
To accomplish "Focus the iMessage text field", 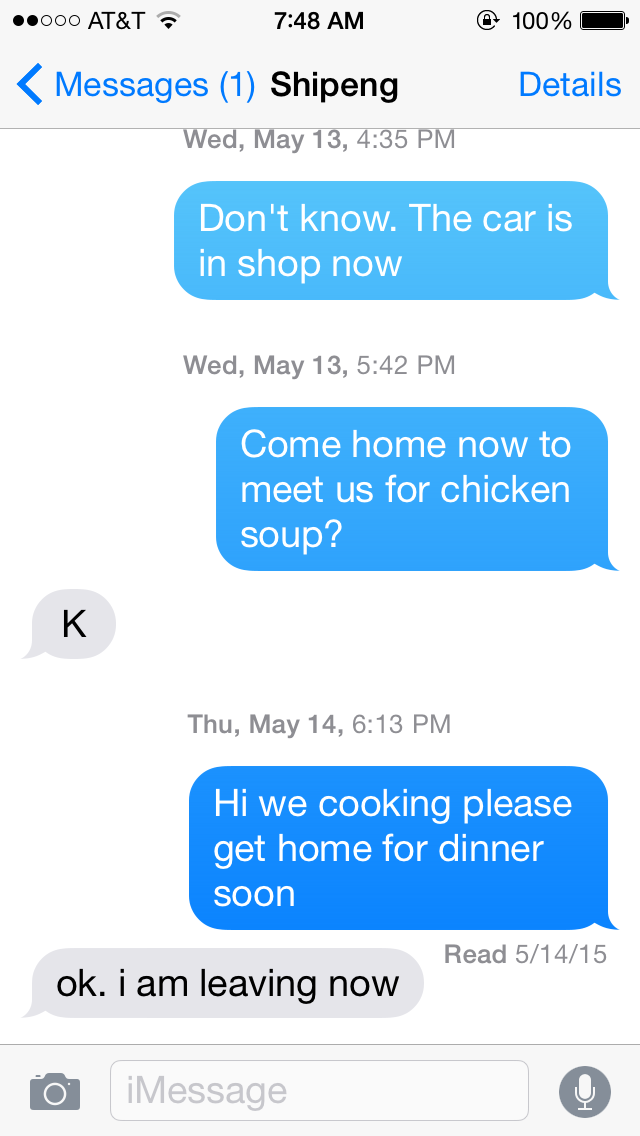I will [x=319, y=1090].
